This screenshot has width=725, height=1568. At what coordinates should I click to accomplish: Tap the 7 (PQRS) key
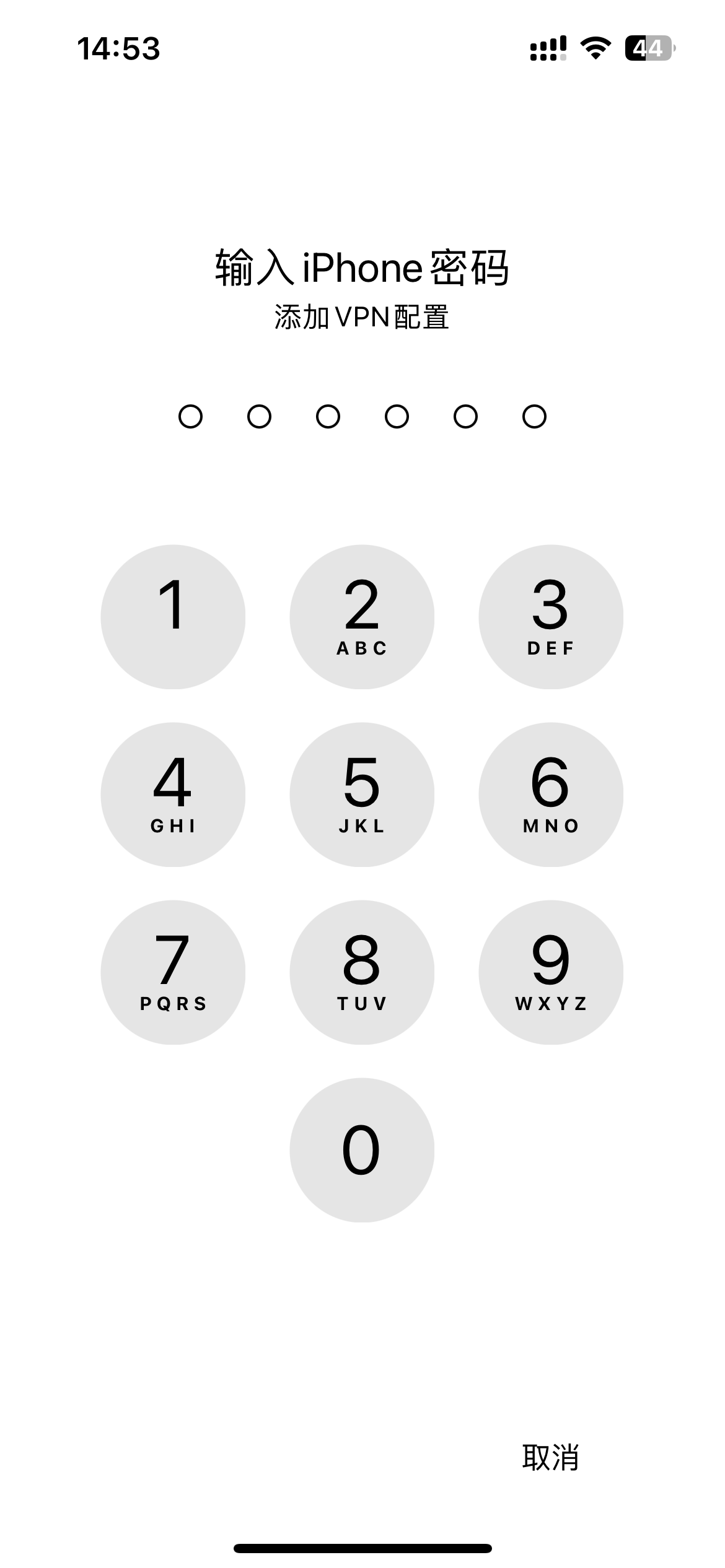point(173,972)
